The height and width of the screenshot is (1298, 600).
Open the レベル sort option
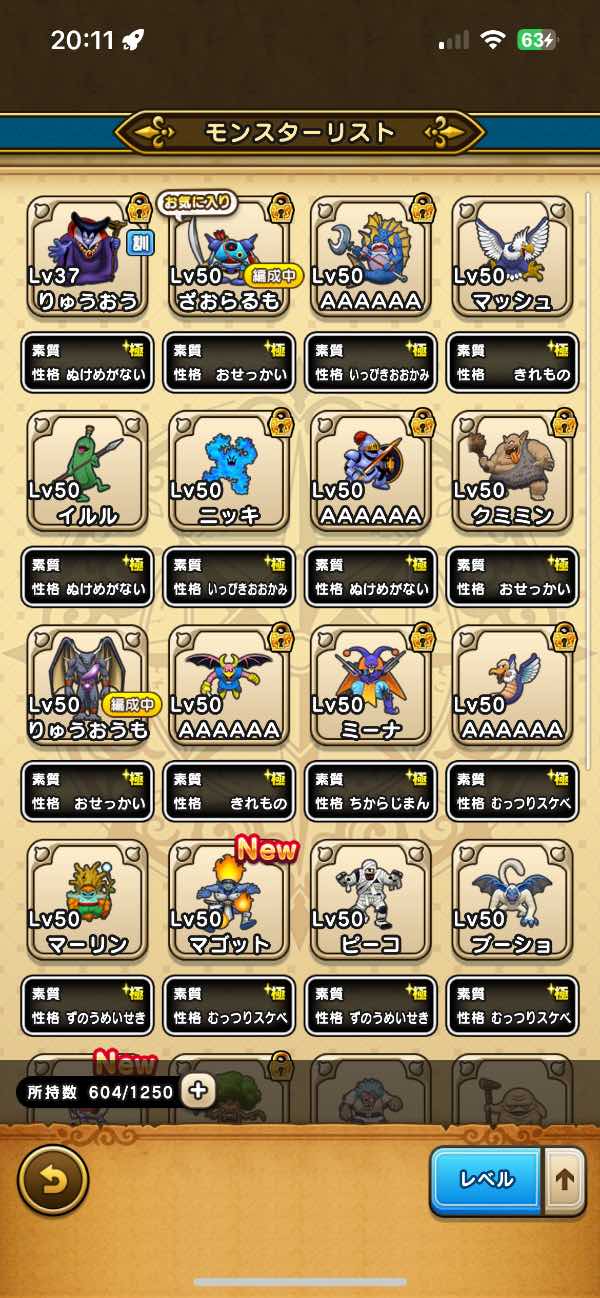tap(486, 1180)
